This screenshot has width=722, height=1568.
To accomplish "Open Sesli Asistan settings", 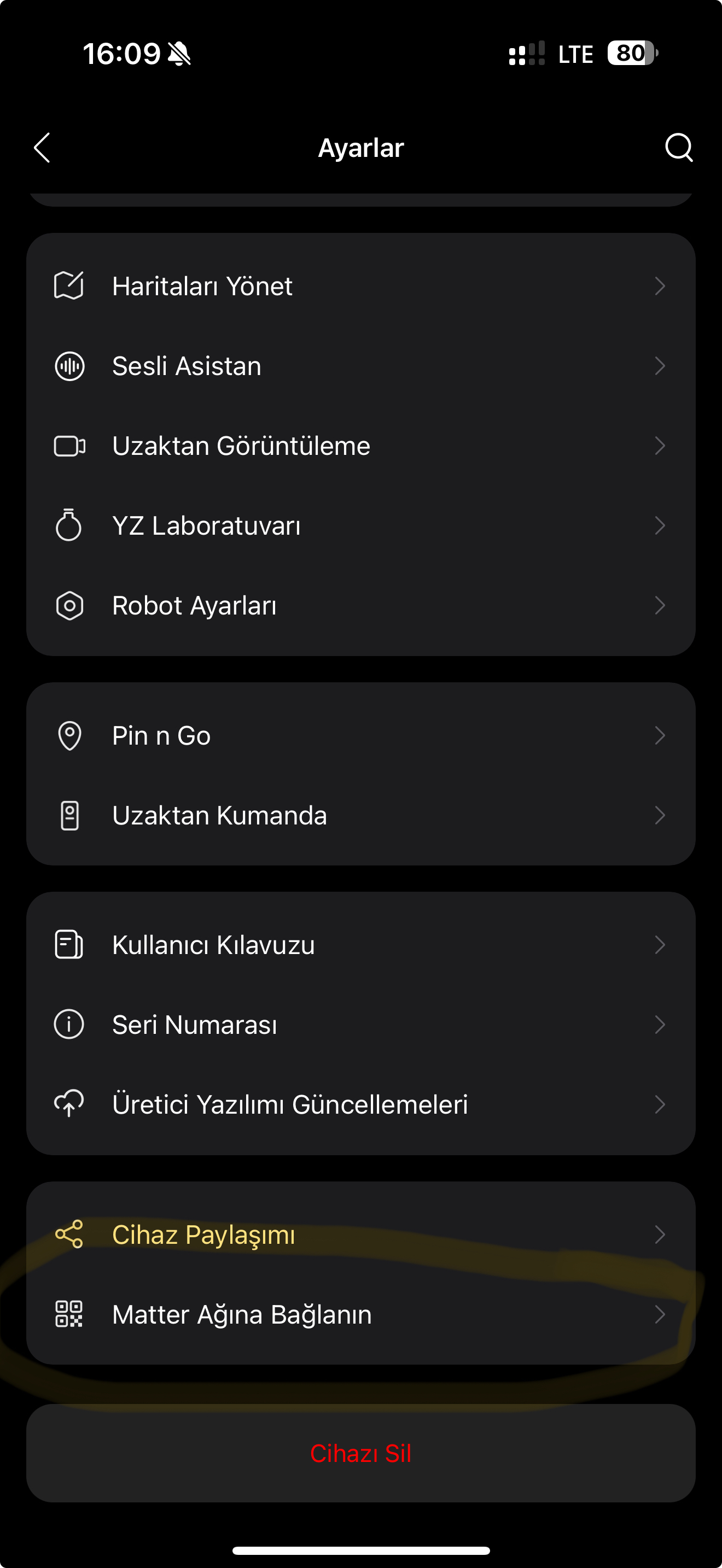I will 361,366.
